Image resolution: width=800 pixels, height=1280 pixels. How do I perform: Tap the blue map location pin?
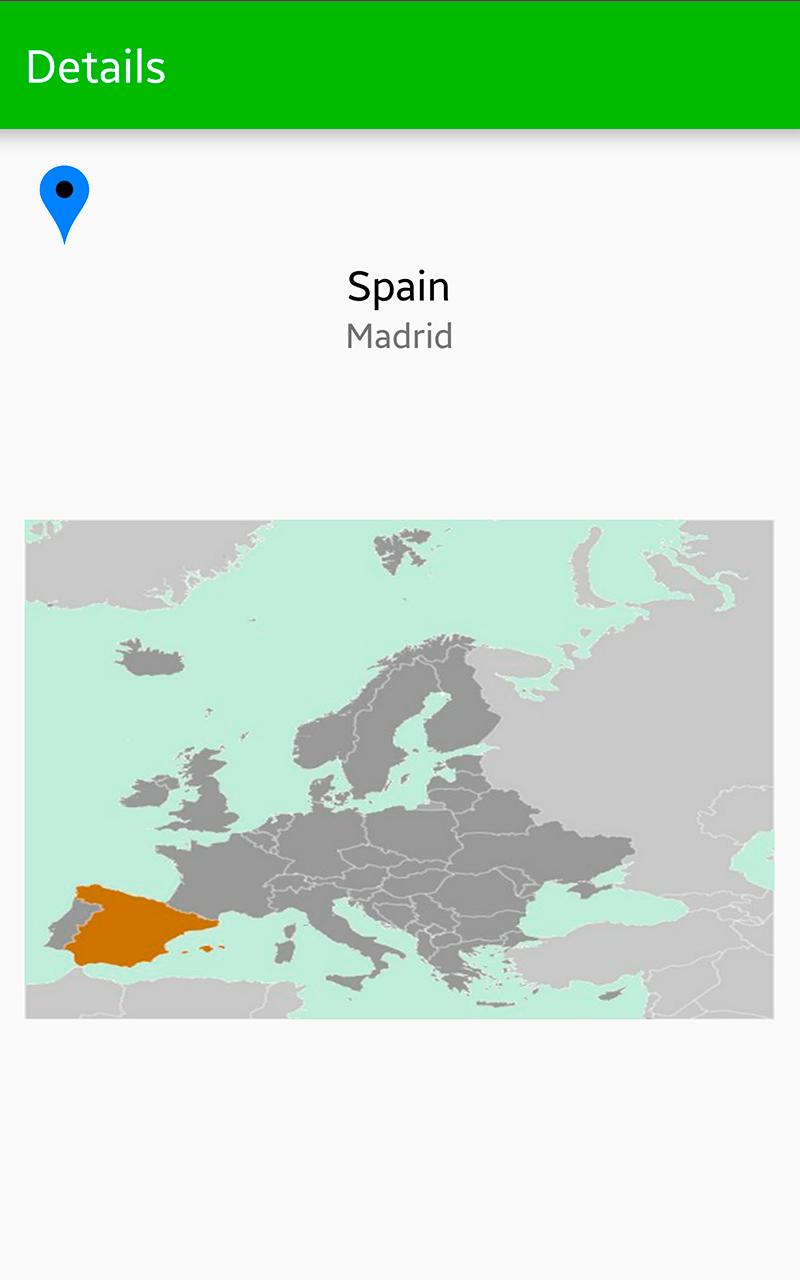point(65,198)
